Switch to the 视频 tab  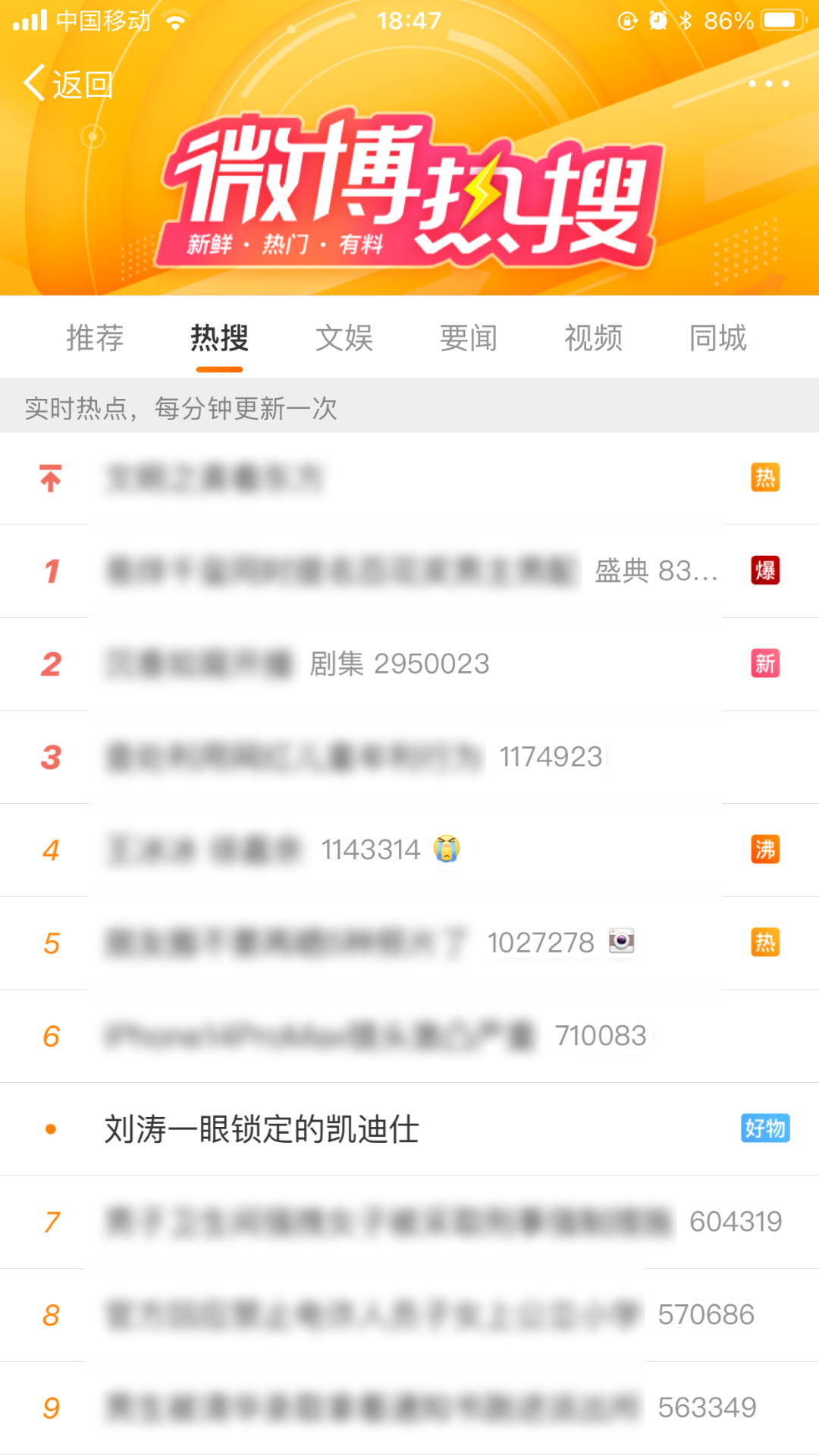(x=593, y=338)
